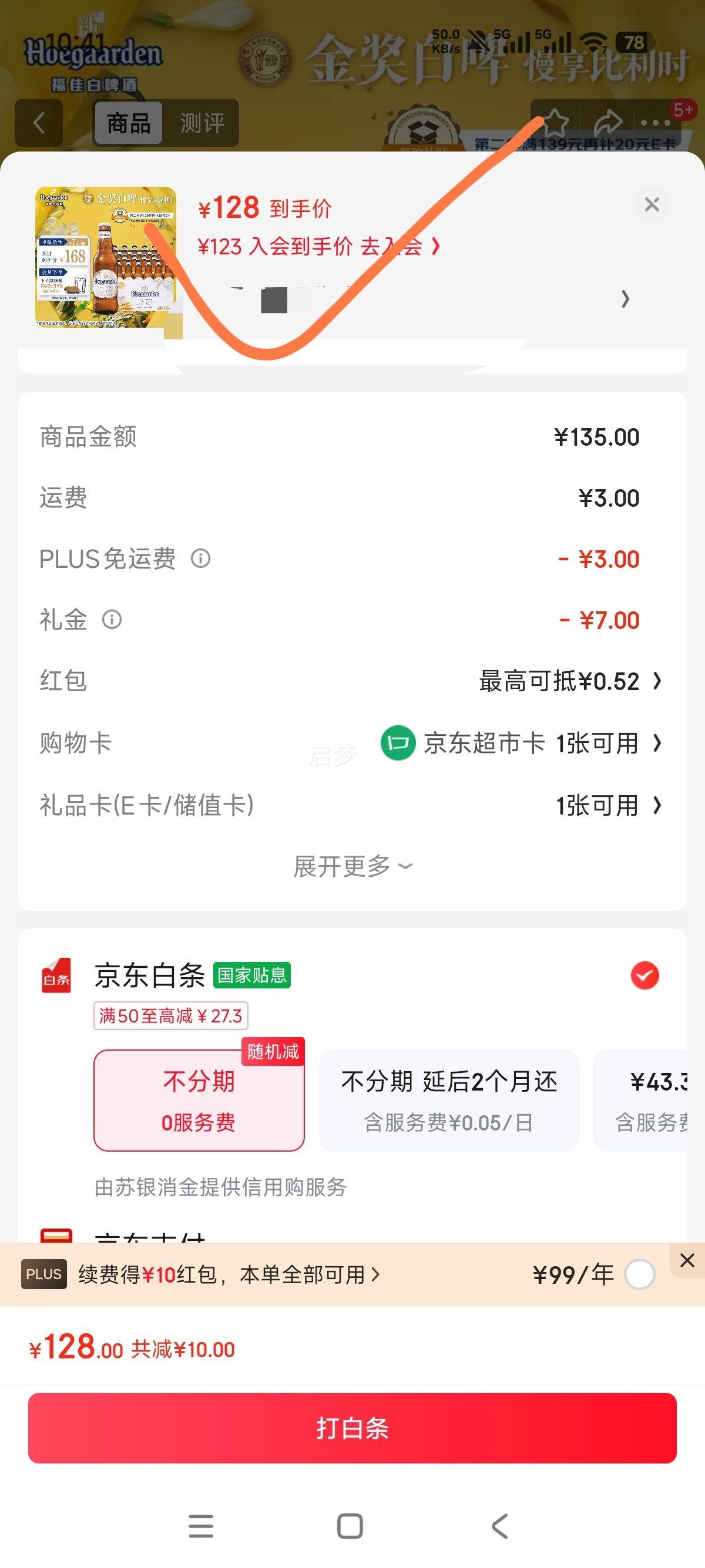705x1568 pixels.
Task: Choose 不分期 延后2个月还 option
Action: pos(449,1101)
